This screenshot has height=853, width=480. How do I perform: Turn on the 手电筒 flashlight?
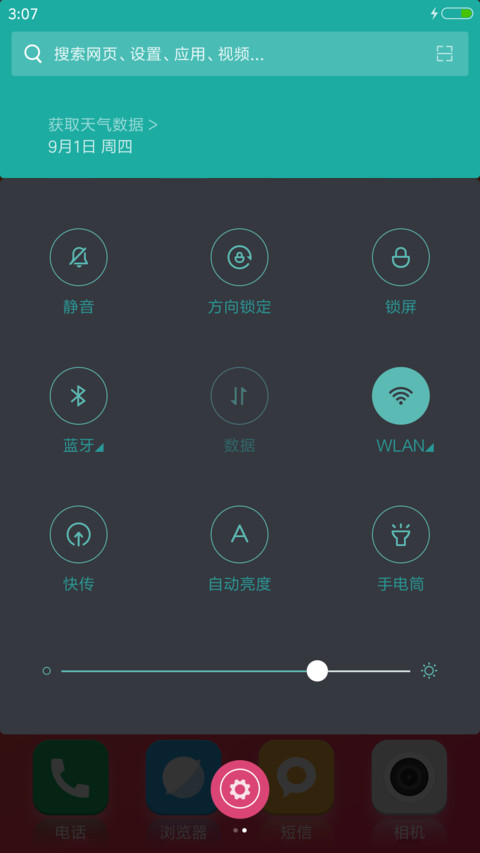pyautogui.click(x=401, y=535)
